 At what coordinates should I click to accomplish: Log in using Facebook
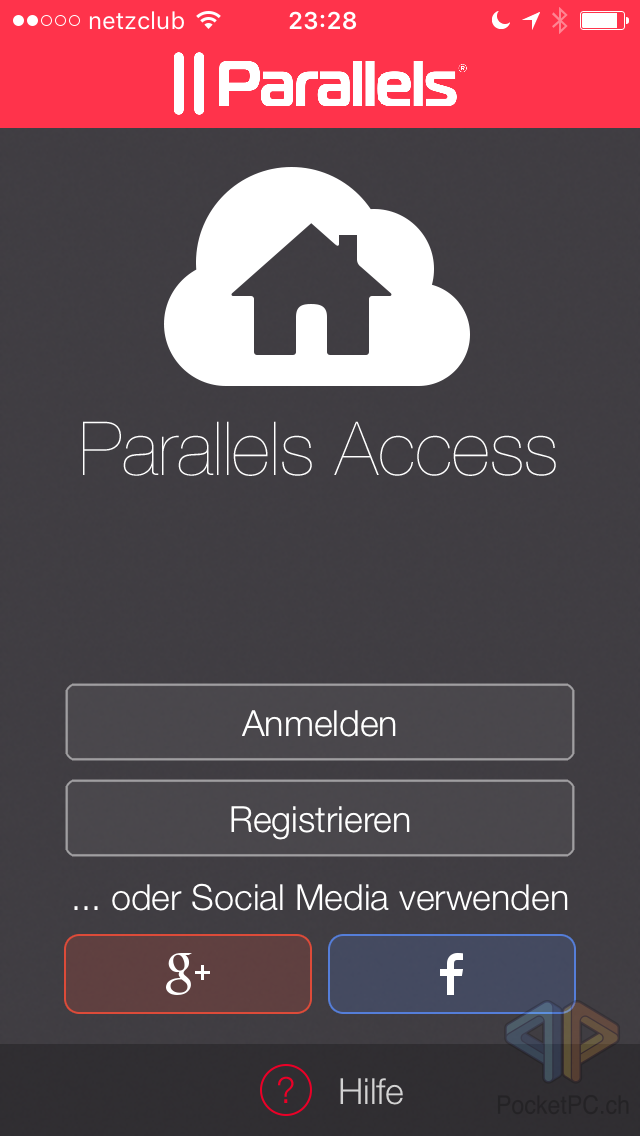click(451, 974)
